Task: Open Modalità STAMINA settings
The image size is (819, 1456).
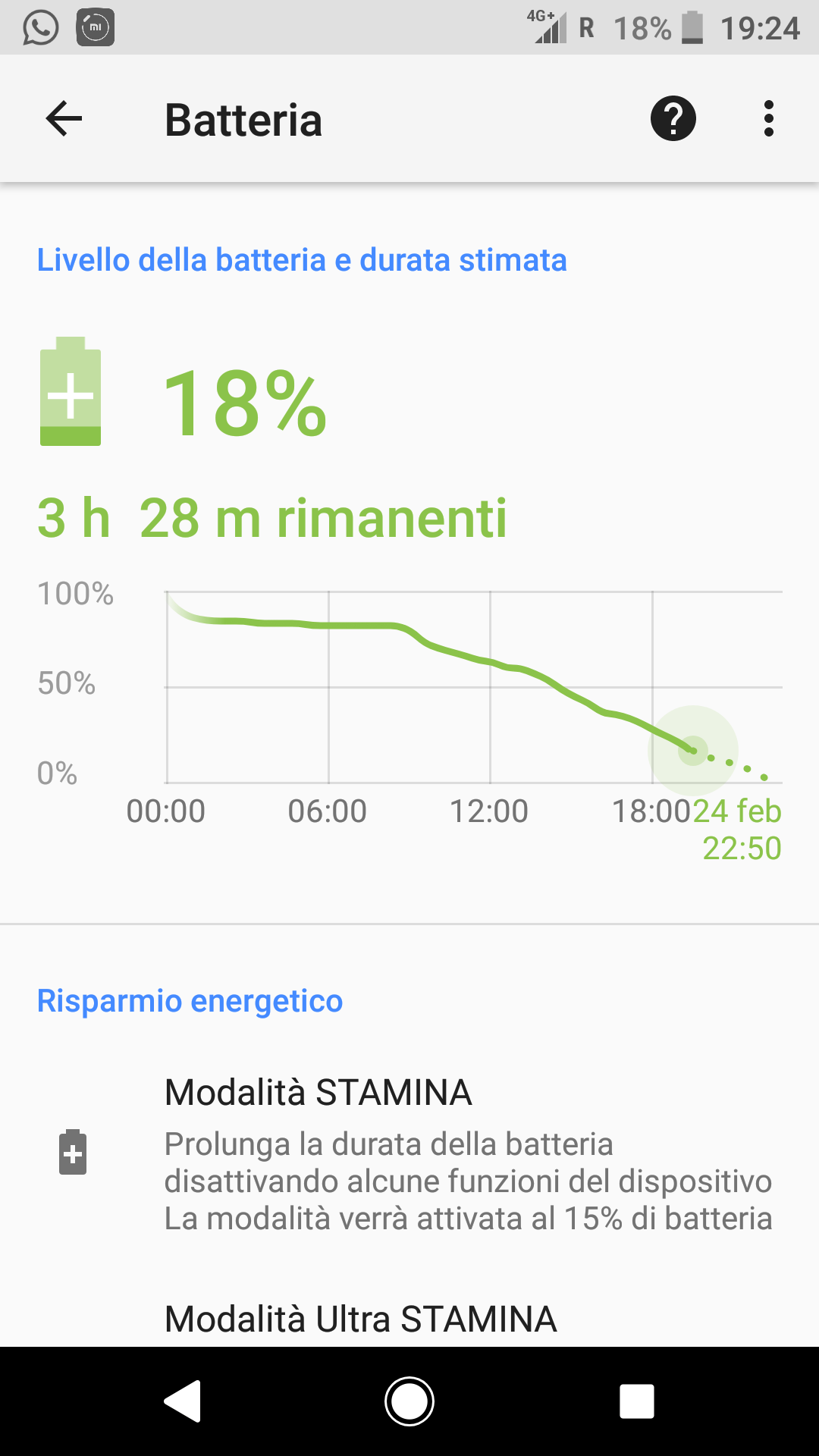Action: click(409, 1154)
